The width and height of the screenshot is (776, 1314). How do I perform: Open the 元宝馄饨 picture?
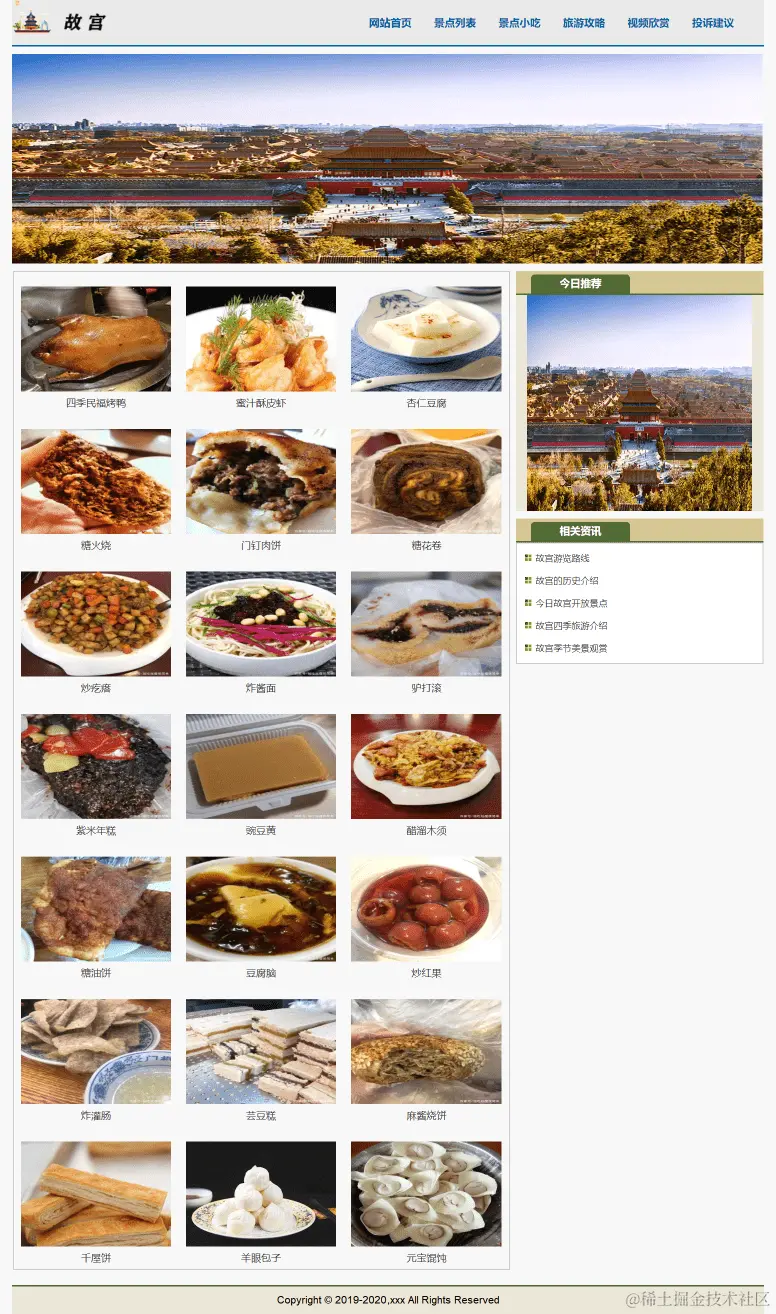click(x=426, y=1194)
